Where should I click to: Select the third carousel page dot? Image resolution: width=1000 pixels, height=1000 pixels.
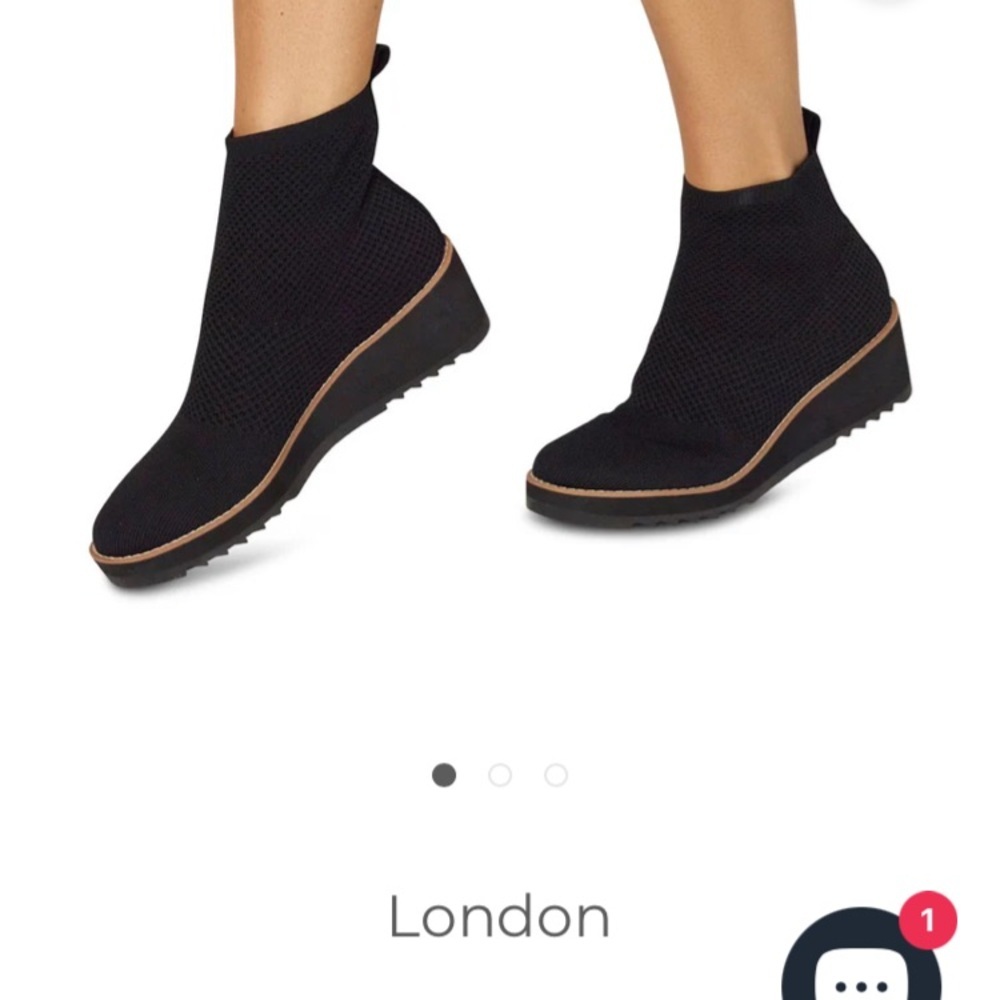click(556, 775)
